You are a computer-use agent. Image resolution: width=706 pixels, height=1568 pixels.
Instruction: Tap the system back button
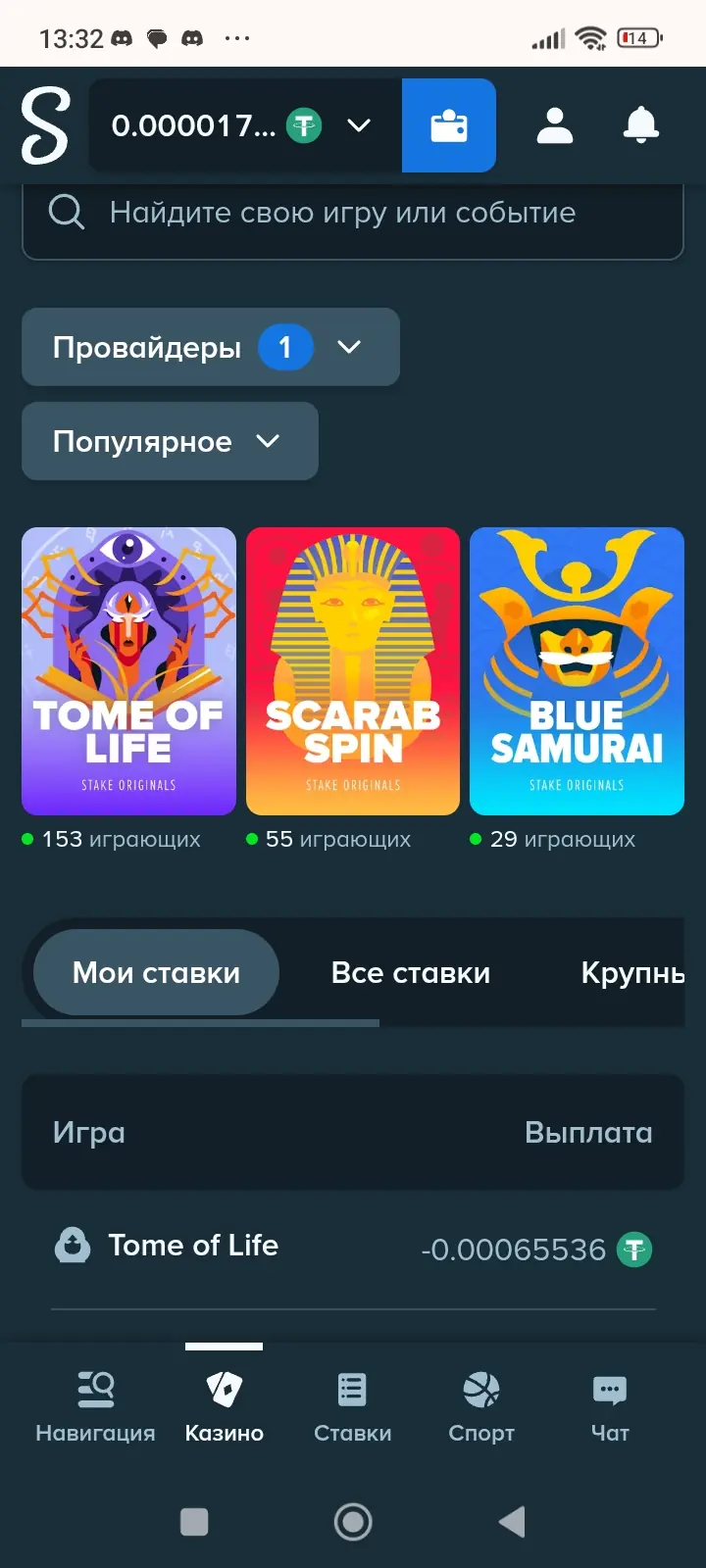(x=512, y=1522)
